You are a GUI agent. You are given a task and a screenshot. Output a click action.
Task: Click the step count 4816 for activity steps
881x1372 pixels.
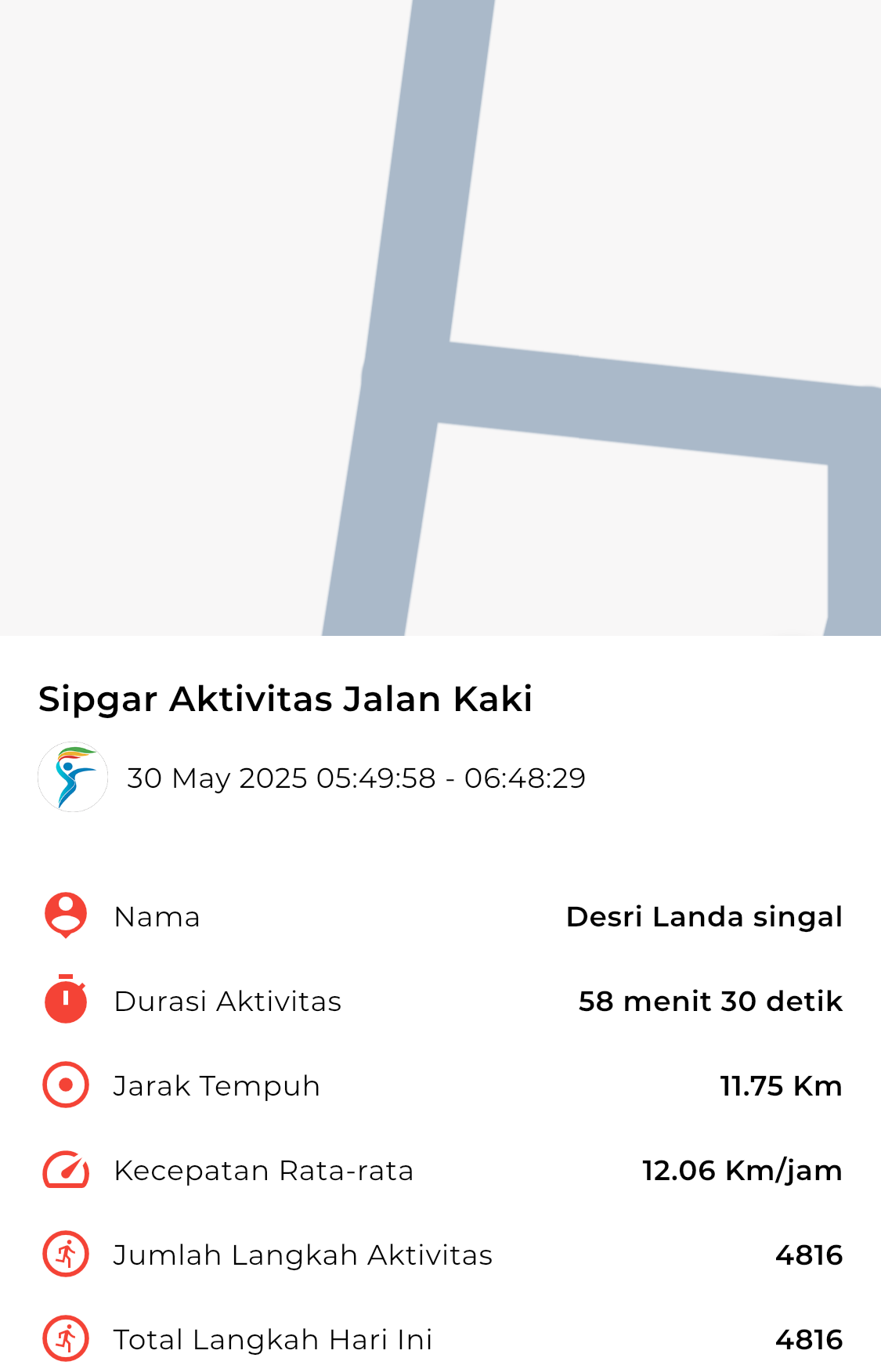pyautogui.click(x=809, y=1254)
